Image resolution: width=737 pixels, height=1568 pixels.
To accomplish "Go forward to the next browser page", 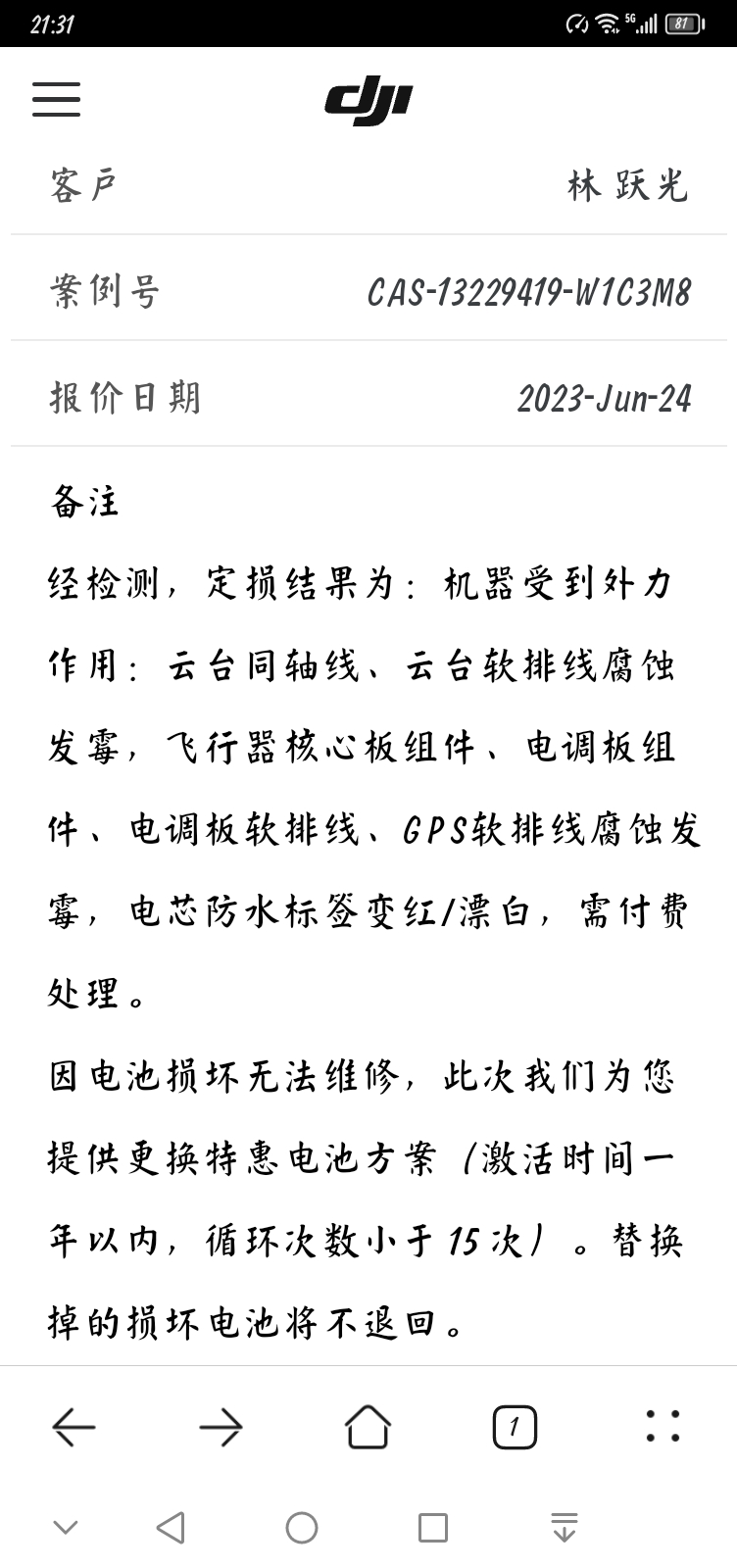I will 221,1427.
